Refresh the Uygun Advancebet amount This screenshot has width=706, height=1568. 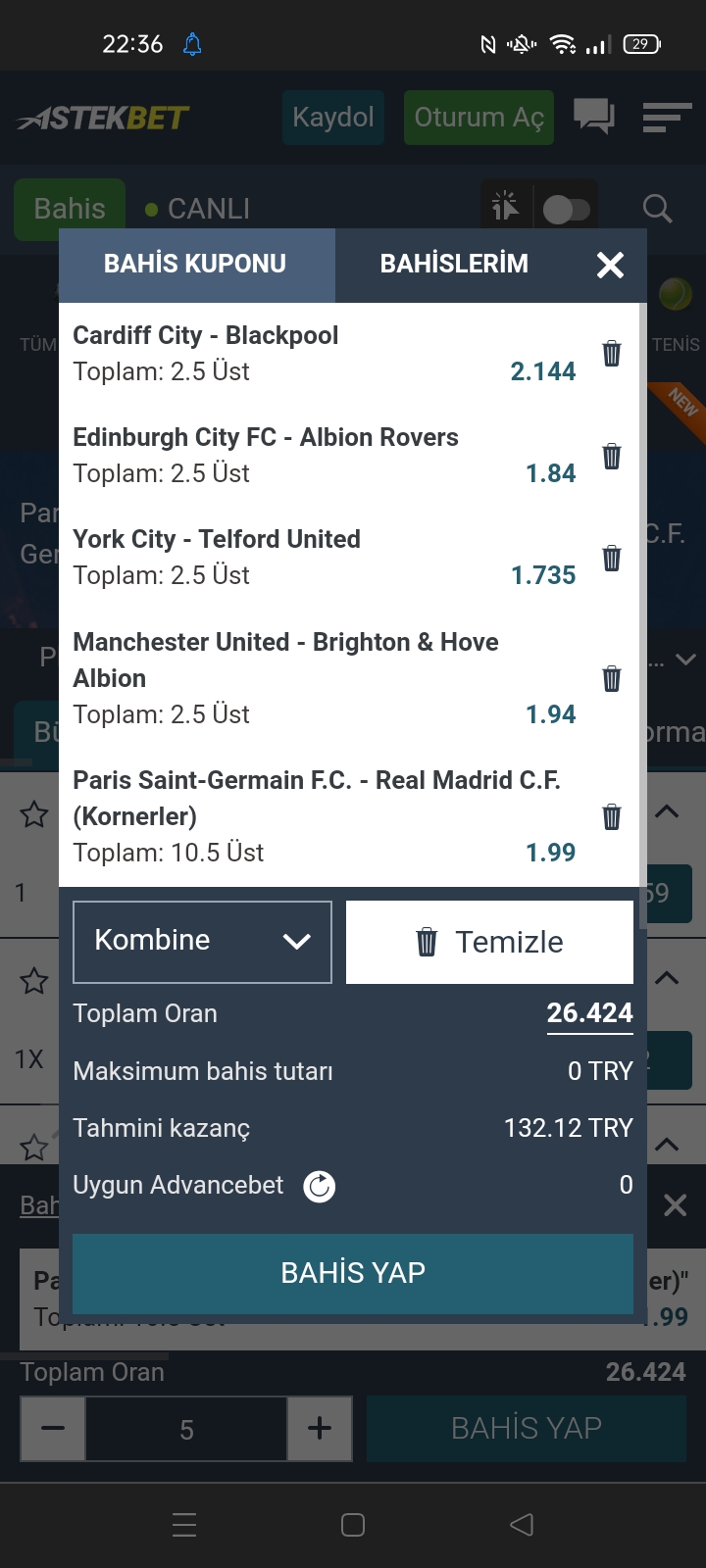click(x=319, y=1186)
